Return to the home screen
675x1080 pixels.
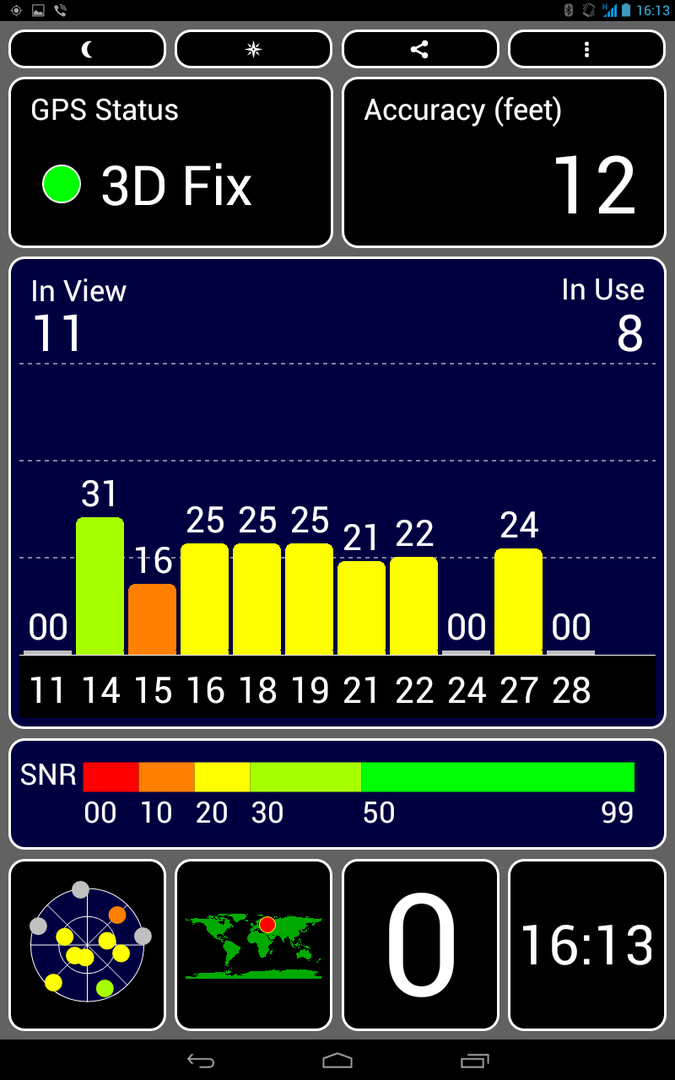coord(338,1060)
